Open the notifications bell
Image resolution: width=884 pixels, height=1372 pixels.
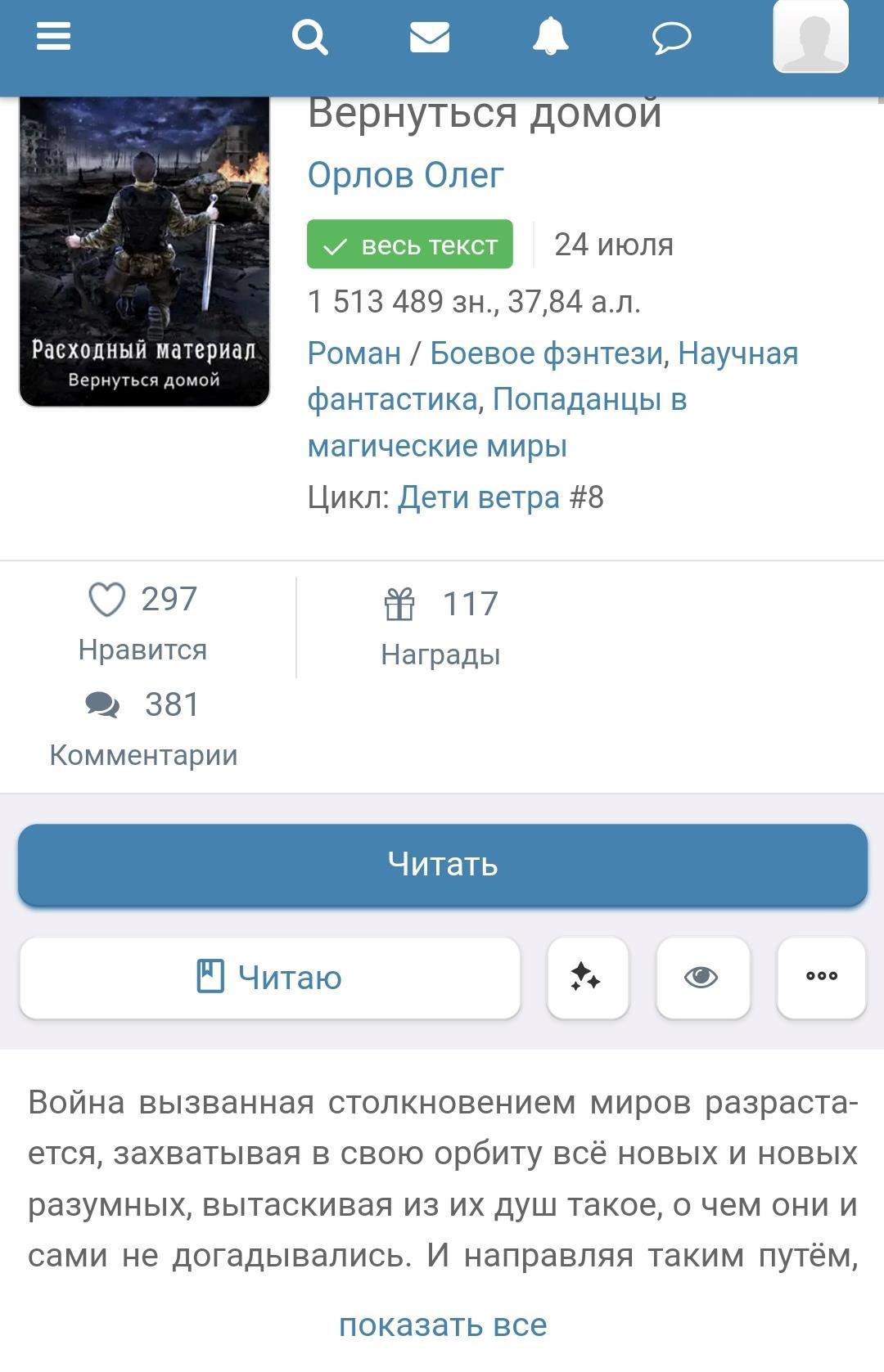point(550,37)
